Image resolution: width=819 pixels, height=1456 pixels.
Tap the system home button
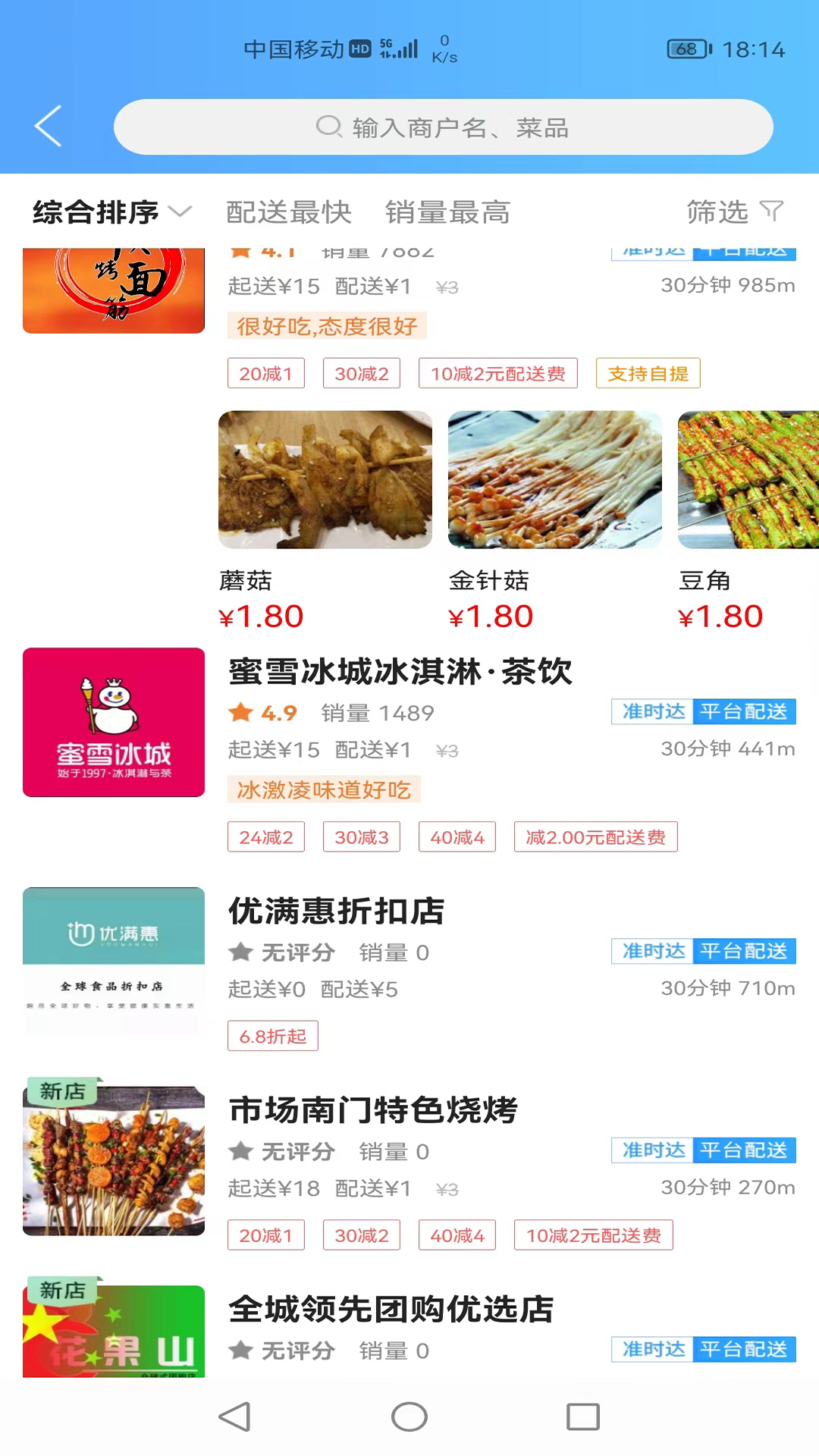point(409,1417)
